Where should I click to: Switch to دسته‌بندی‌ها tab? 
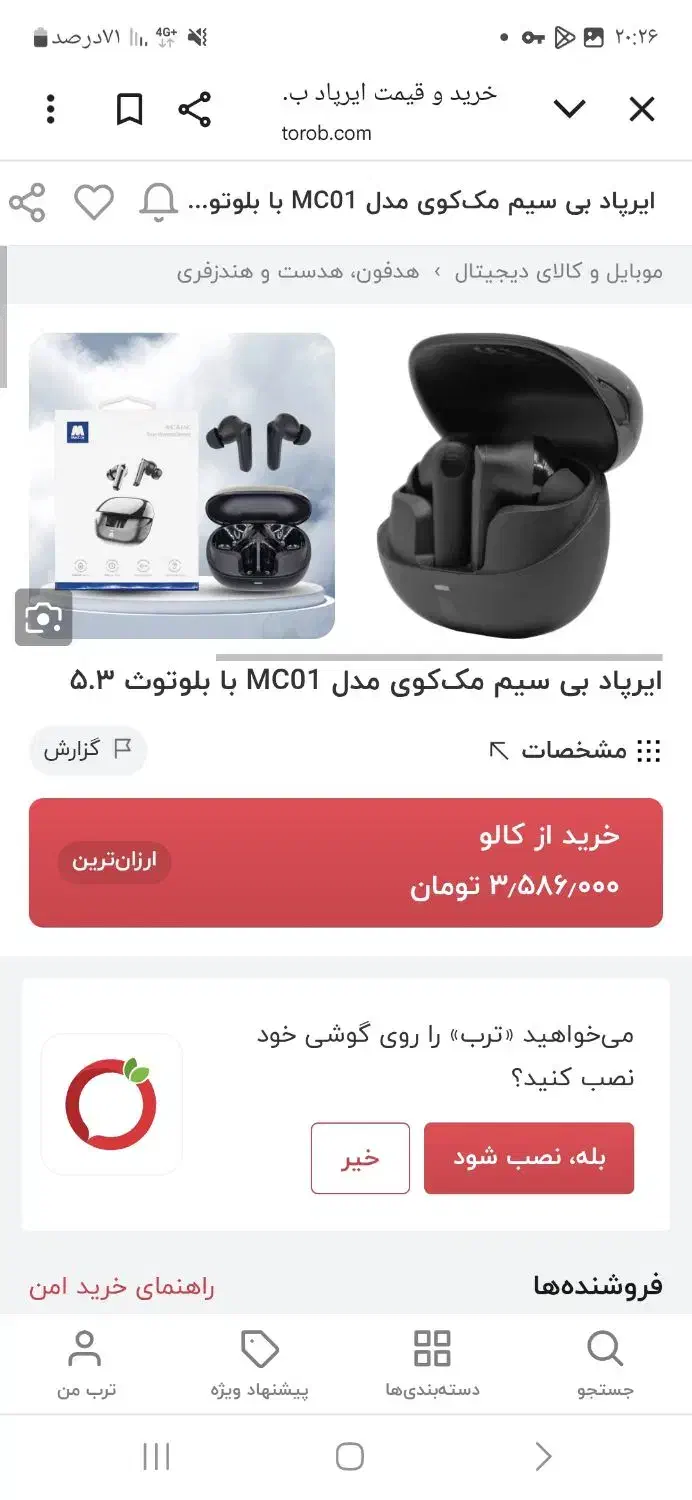[432, 1363]
